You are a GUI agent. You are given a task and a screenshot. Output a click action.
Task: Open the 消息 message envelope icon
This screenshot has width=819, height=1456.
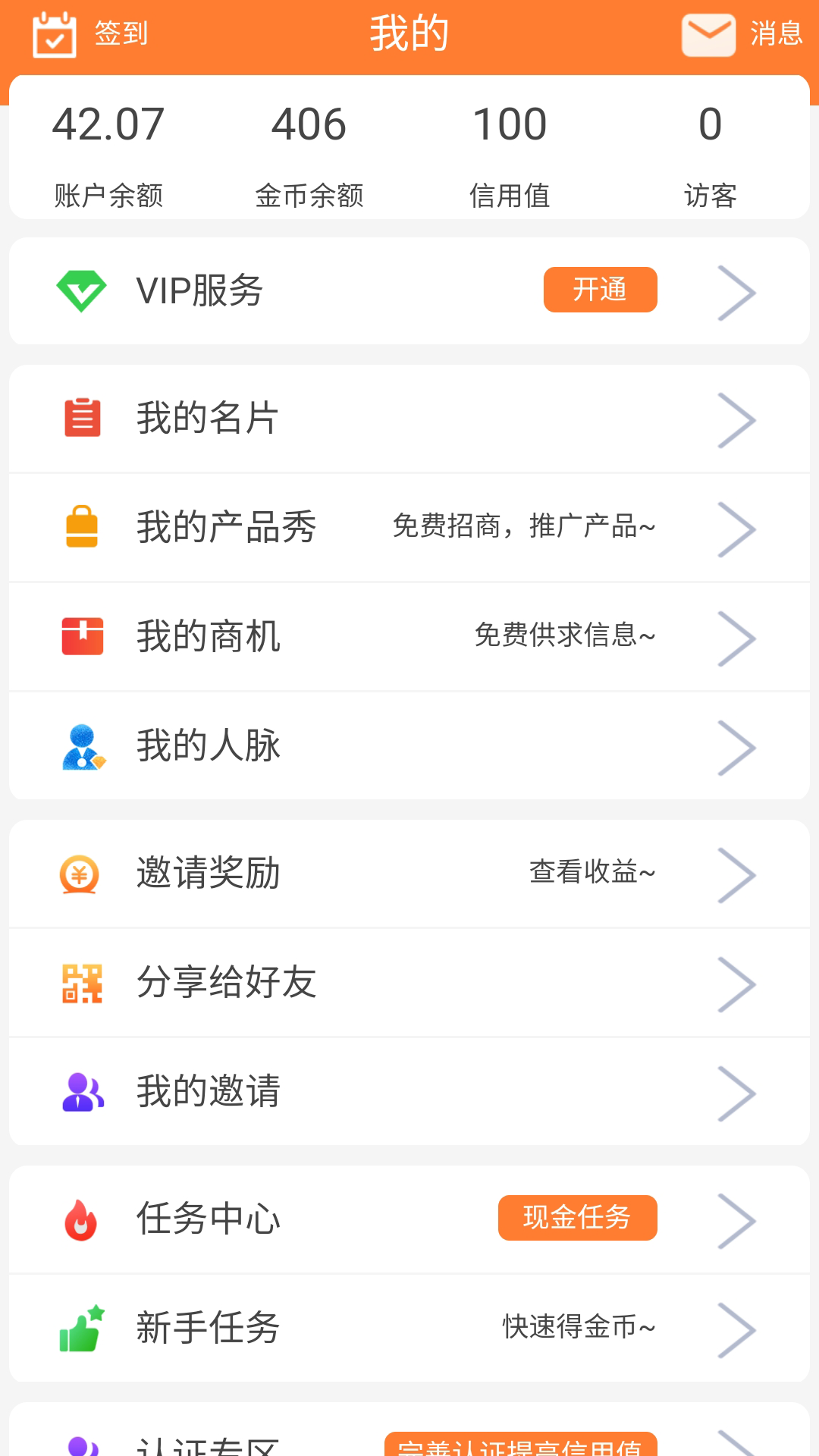click(708, 33)
